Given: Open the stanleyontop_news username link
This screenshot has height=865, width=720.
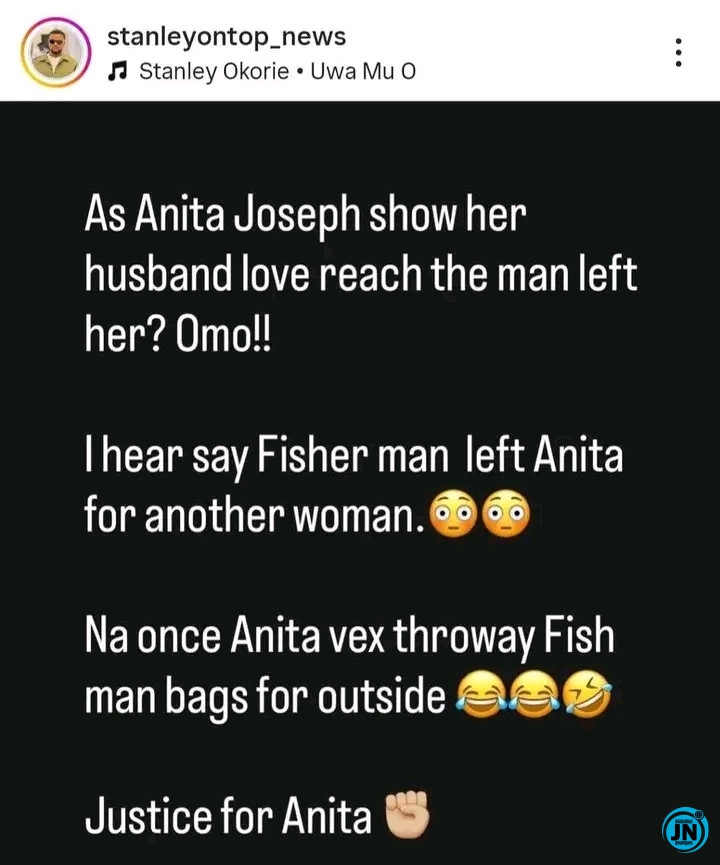Looking at the screenshot, I should [x=225, y=37].
